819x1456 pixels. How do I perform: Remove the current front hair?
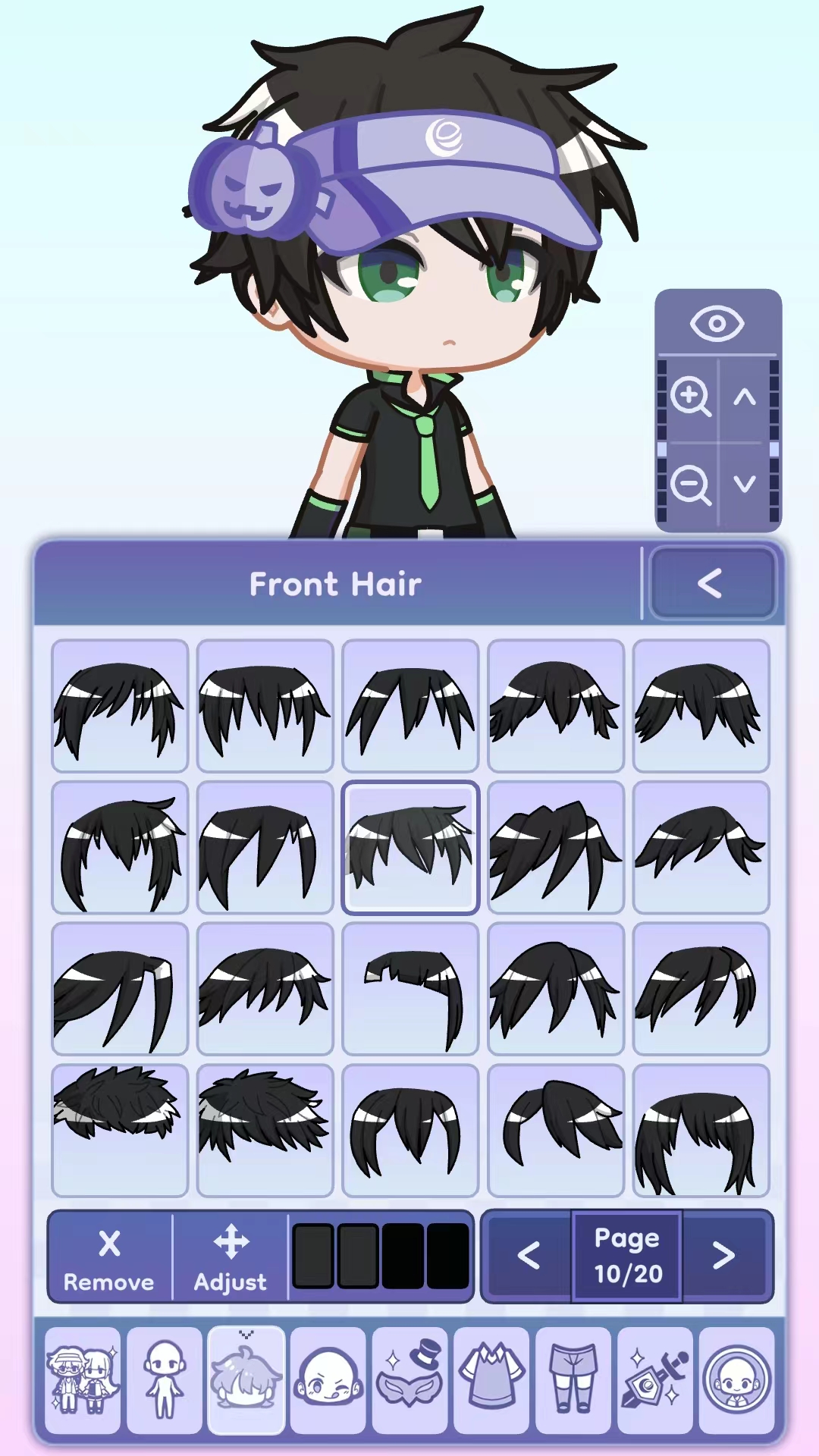[x=109, y=1257]
